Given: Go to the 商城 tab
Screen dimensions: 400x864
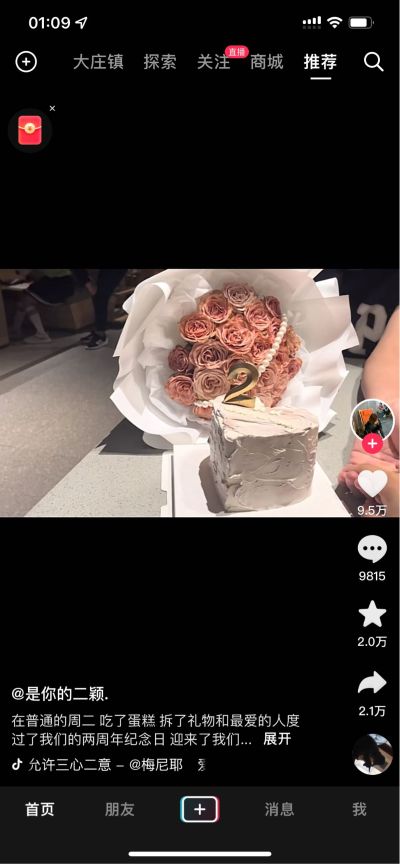Looking at the screenshot, I should (x=267, y=62).
